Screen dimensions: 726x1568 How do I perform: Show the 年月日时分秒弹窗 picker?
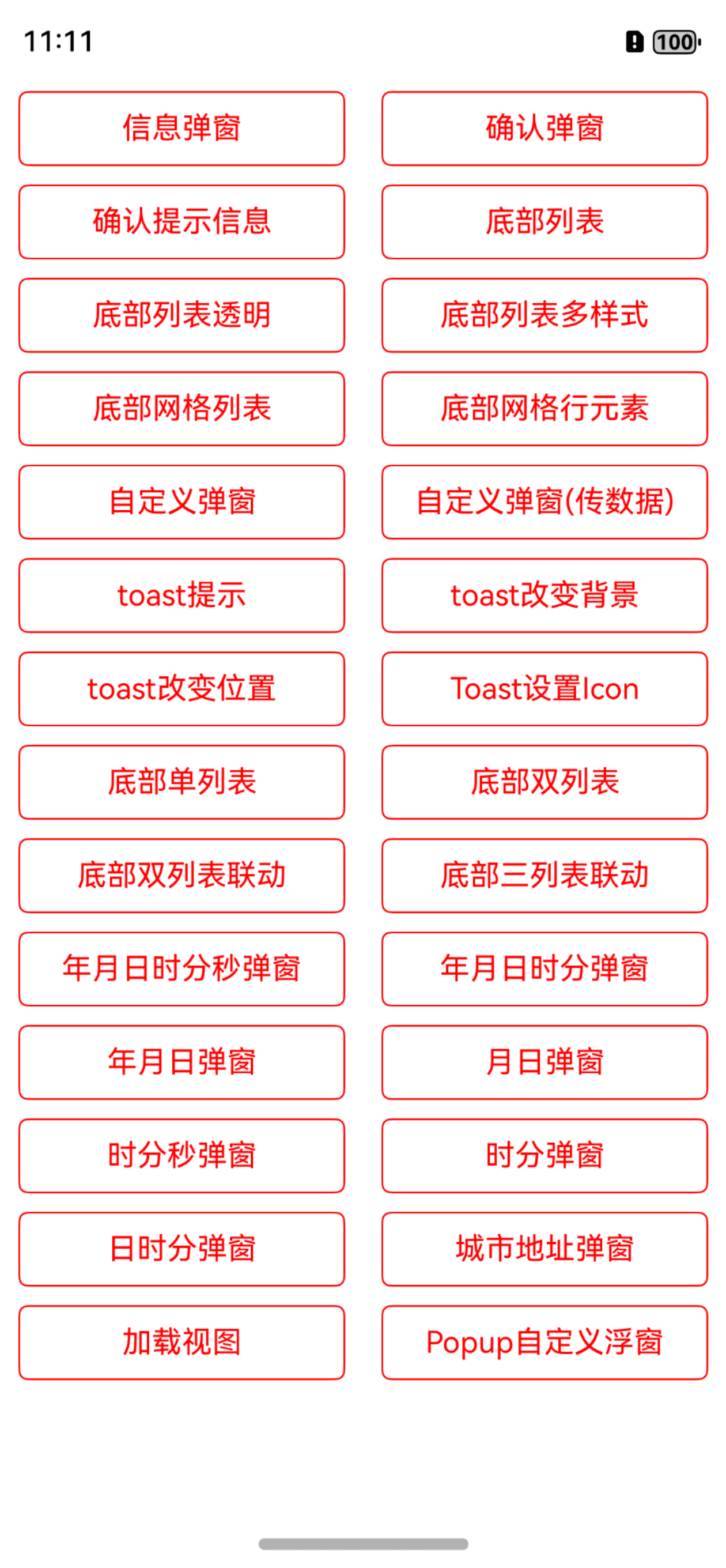click(x=181, y=969)
